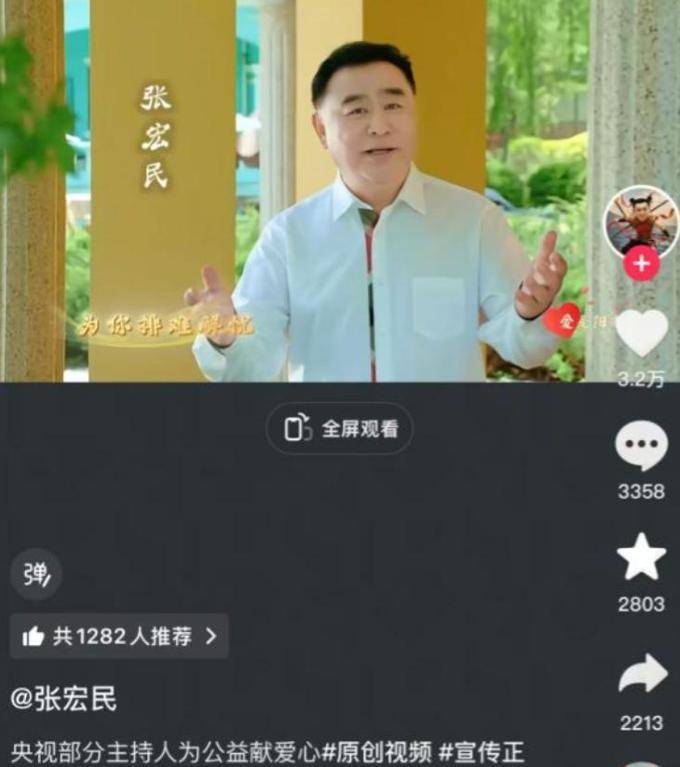680x767 pixels.
Task: Open @张宏民 profile link
Action: (x=63, y=699)
